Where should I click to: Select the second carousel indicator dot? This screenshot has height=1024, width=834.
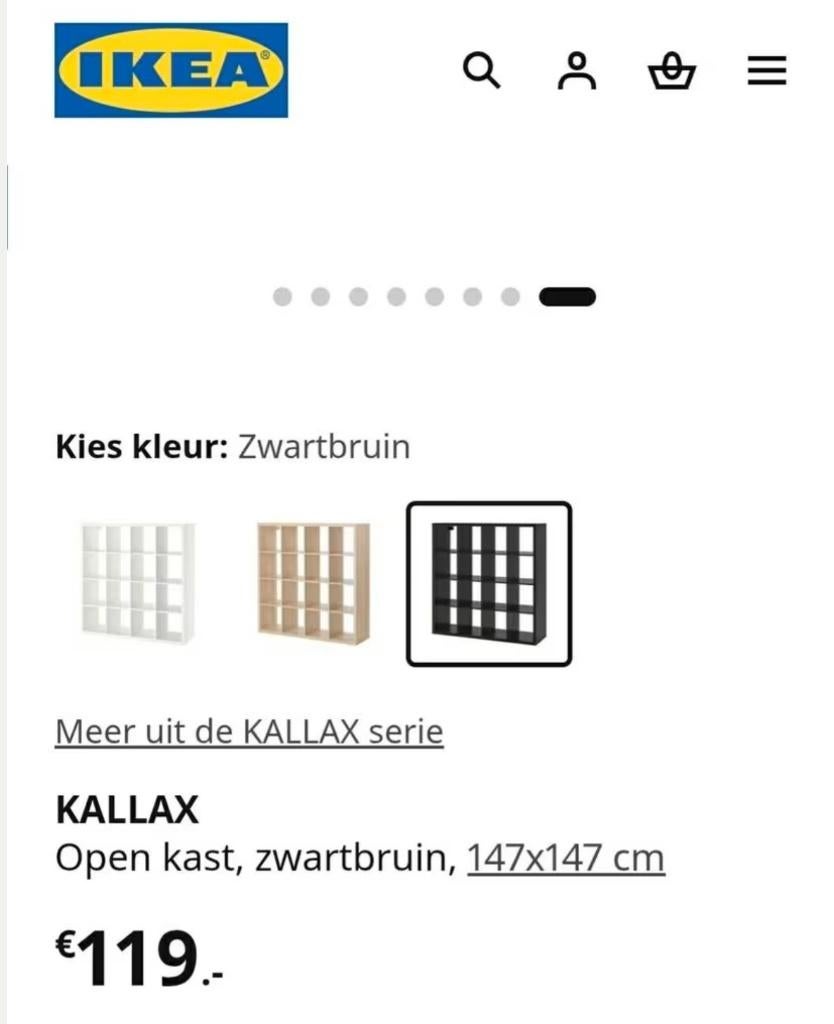pyautogui.click(x=318, y=295)
